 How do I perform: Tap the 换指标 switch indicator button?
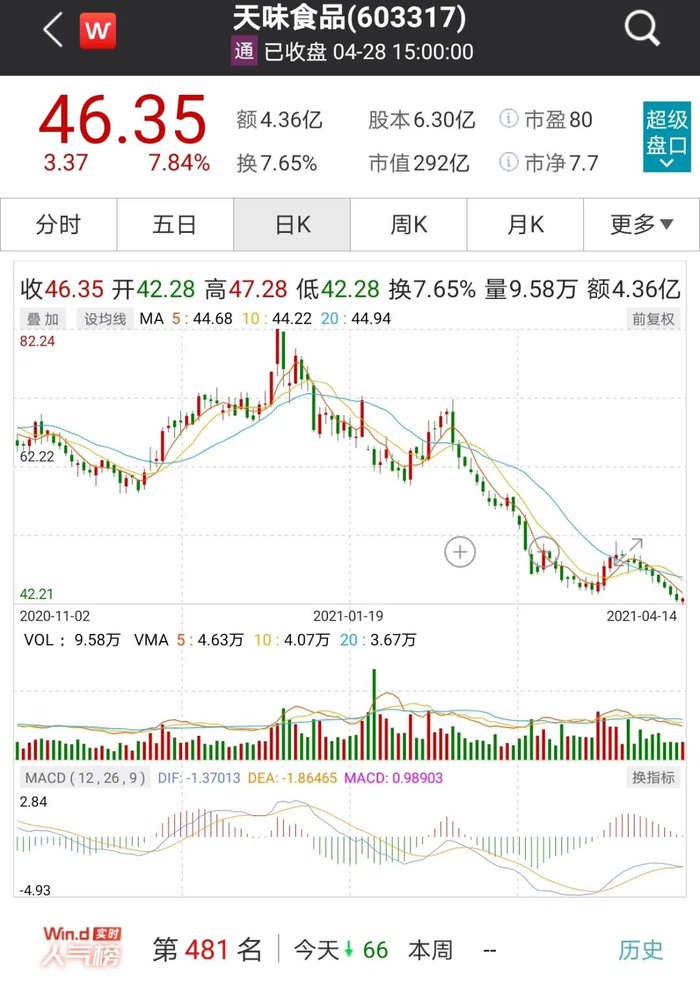(x=653, y=777)
